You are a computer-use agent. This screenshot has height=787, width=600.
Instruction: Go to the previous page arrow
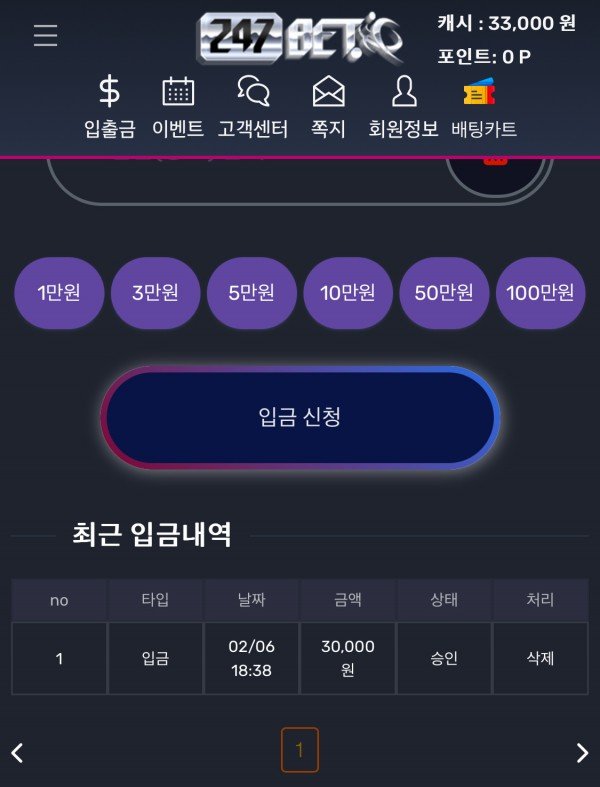[17, 752]
